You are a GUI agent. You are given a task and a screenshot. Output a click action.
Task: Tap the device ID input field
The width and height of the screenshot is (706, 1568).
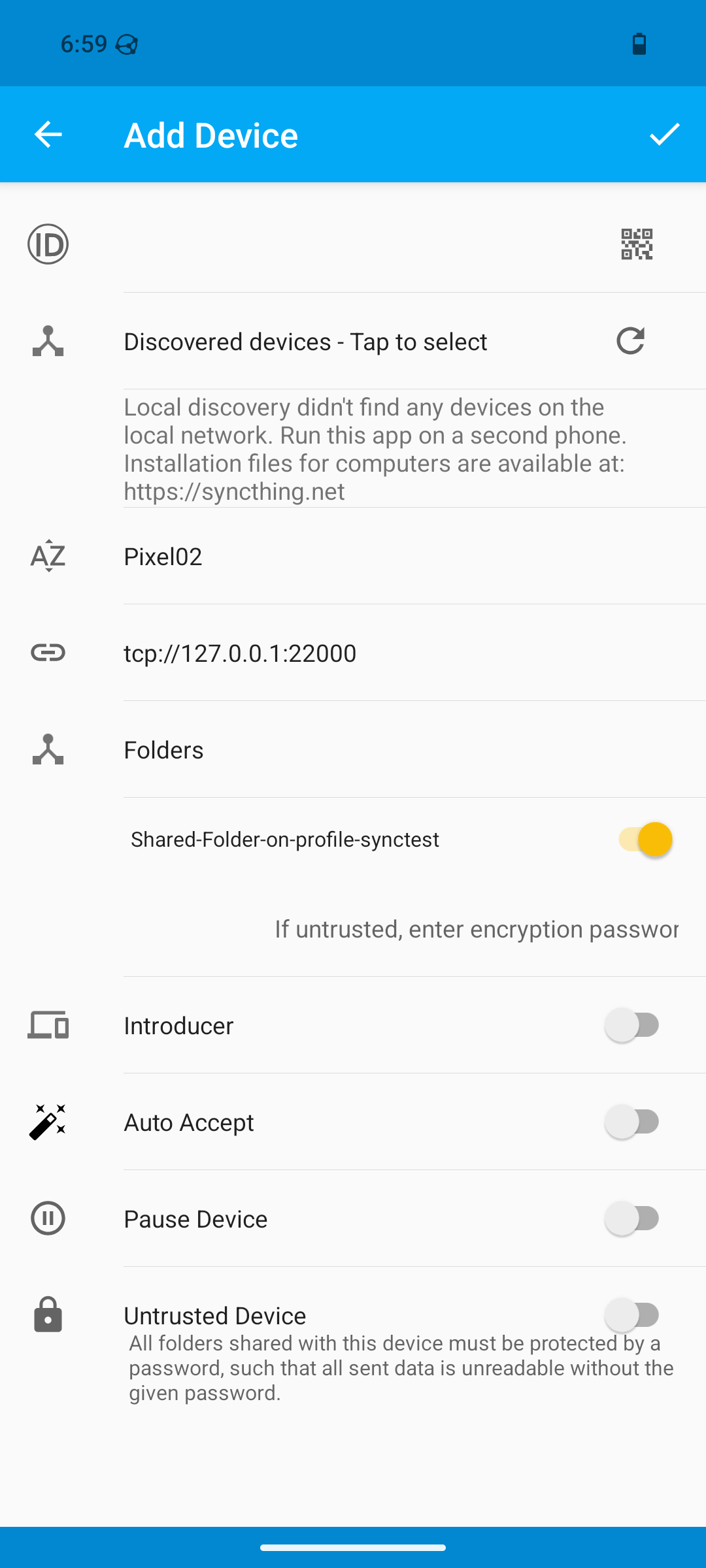click(360, 244)
